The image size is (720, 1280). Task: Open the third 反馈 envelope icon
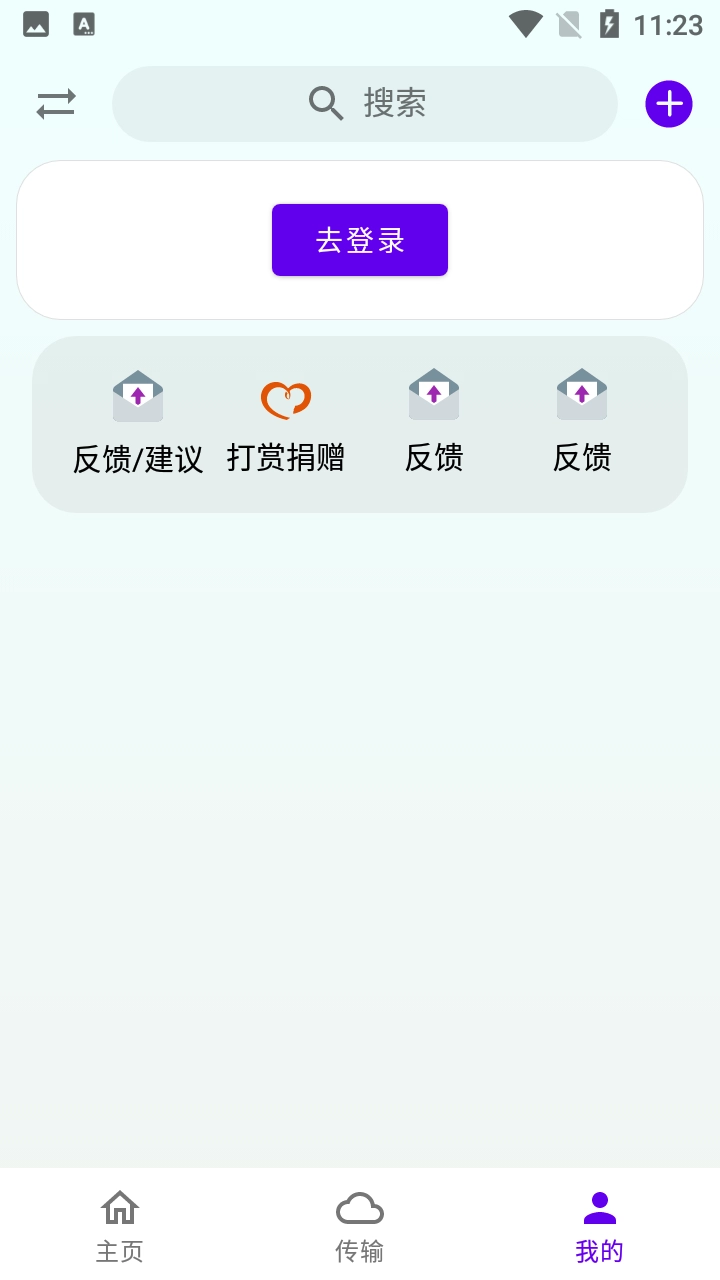click(x=433, y=395)
